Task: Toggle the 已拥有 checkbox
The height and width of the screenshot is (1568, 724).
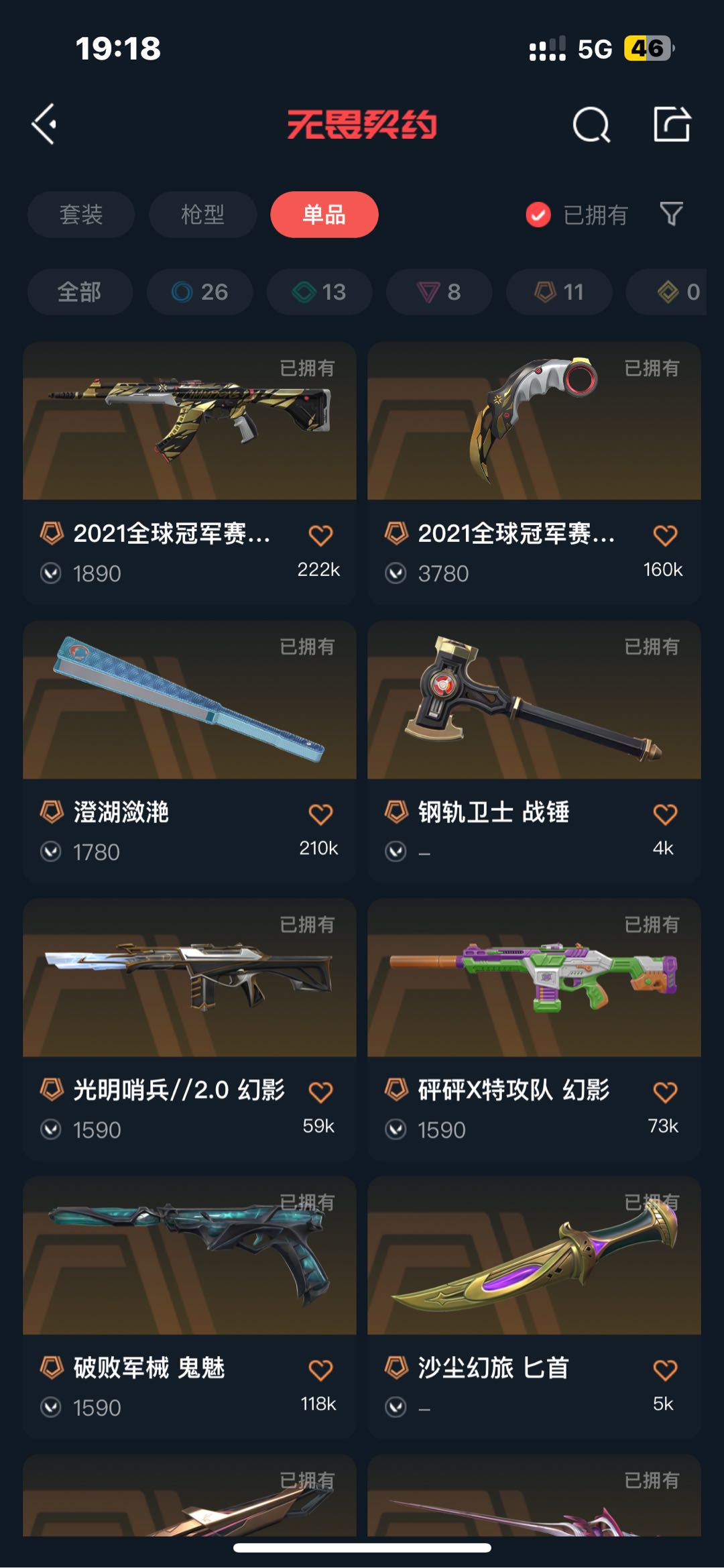Action: coord(538,215)
